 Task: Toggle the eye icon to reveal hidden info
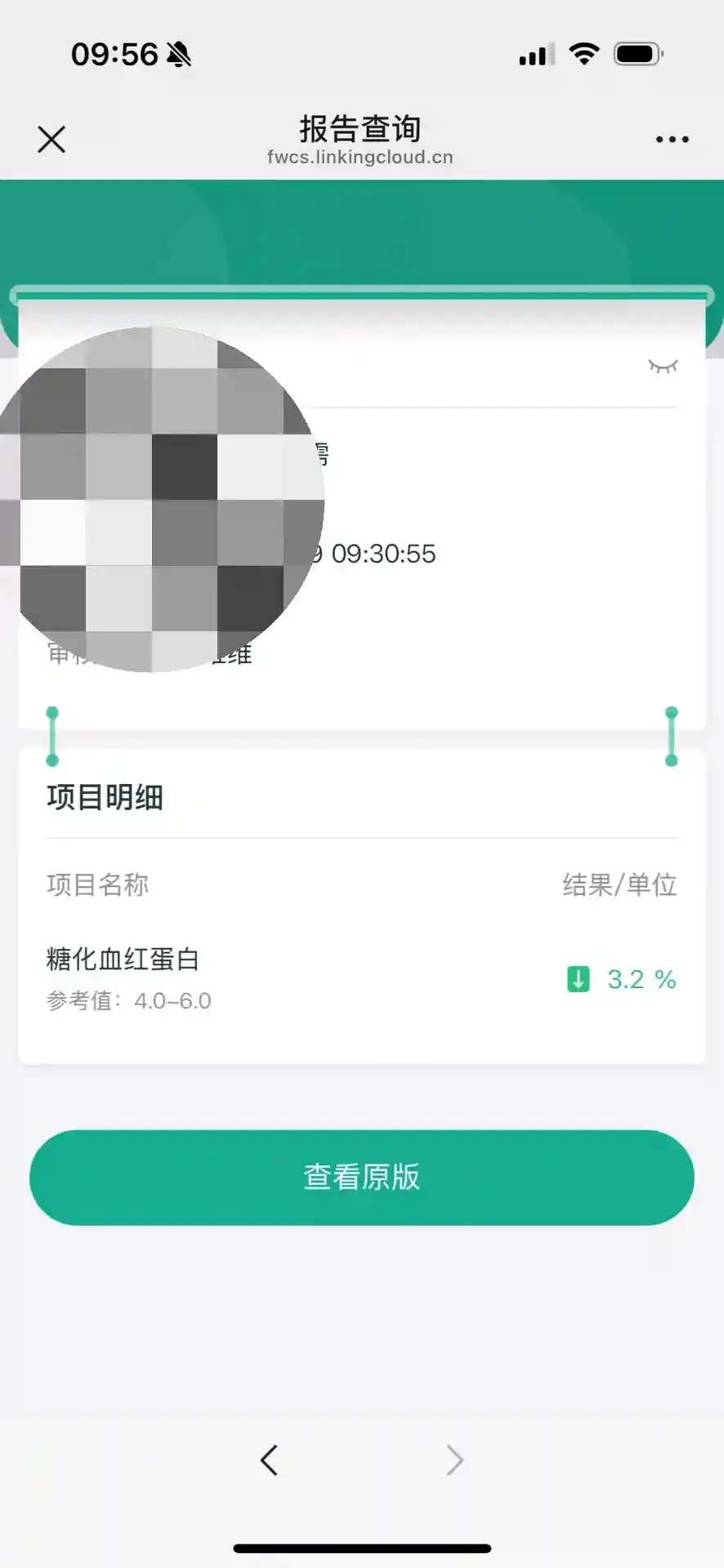[x=663, y=366]
